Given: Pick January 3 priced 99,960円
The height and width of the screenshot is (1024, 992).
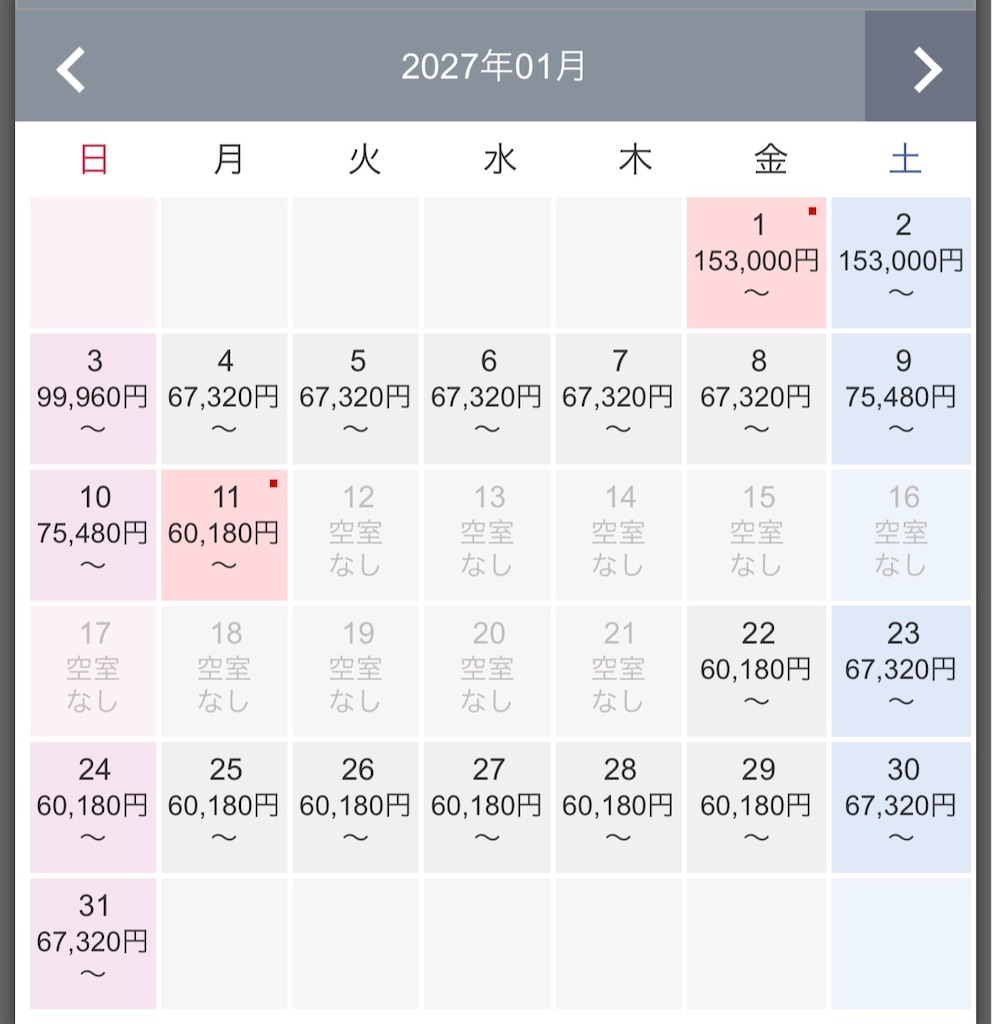Looking at the screenshot, I should pos(93,398).
